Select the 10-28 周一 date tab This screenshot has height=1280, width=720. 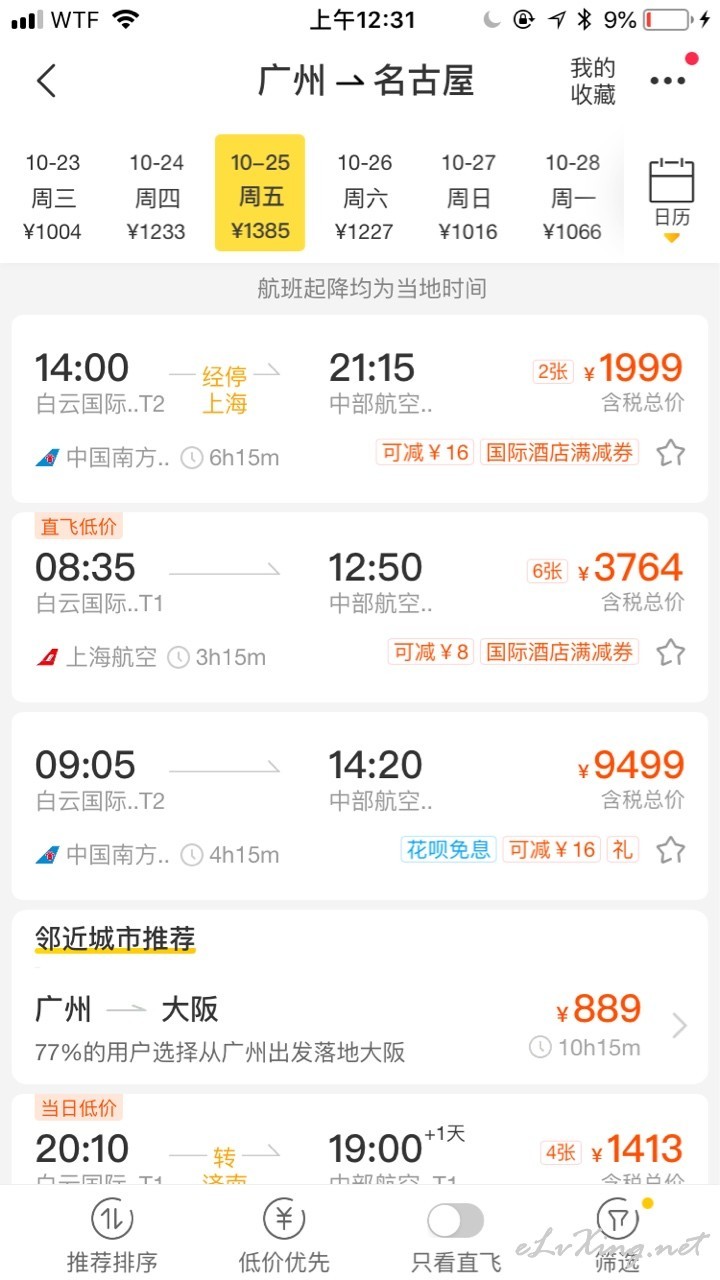click(573, 197)
